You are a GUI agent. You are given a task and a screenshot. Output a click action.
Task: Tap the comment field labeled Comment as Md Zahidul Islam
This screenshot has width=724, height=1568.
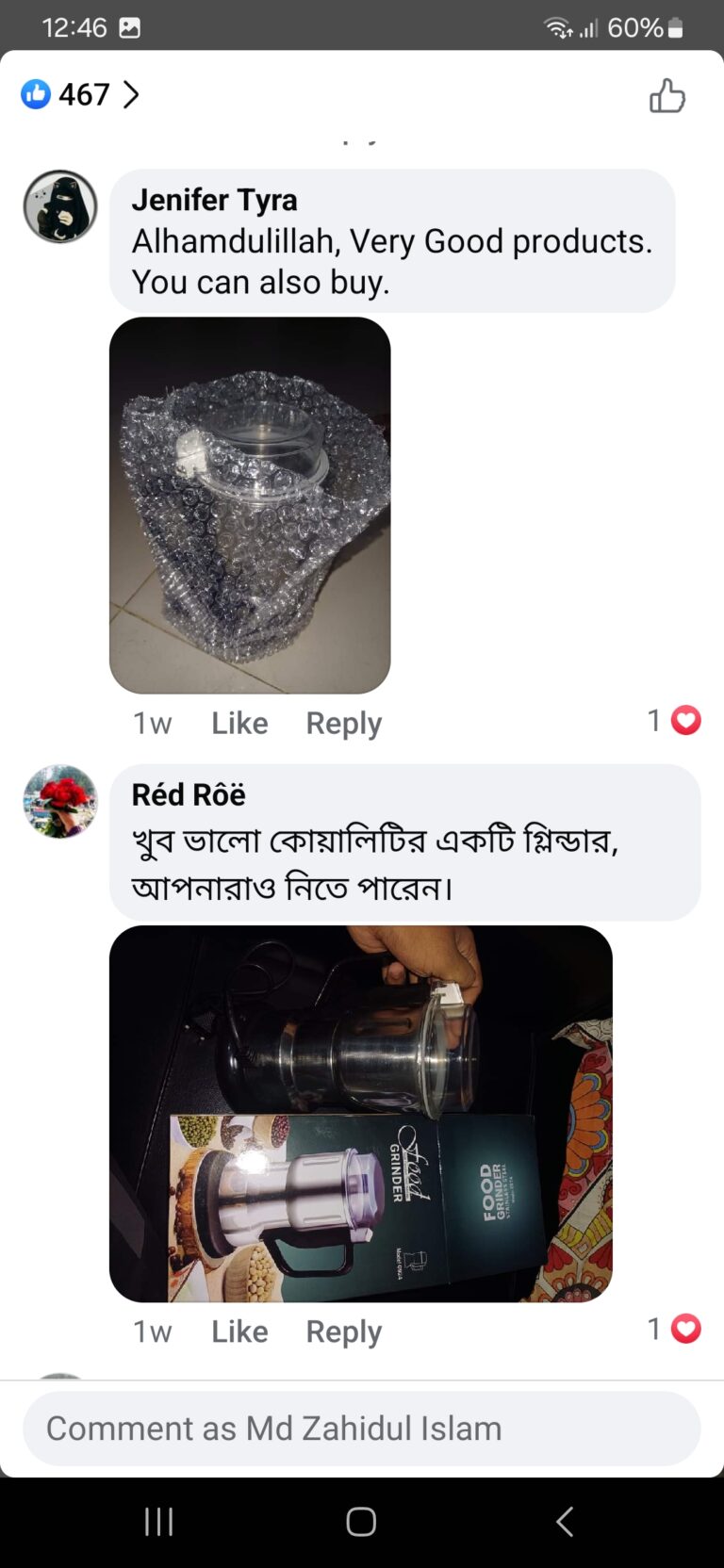tap(361, 1429)
